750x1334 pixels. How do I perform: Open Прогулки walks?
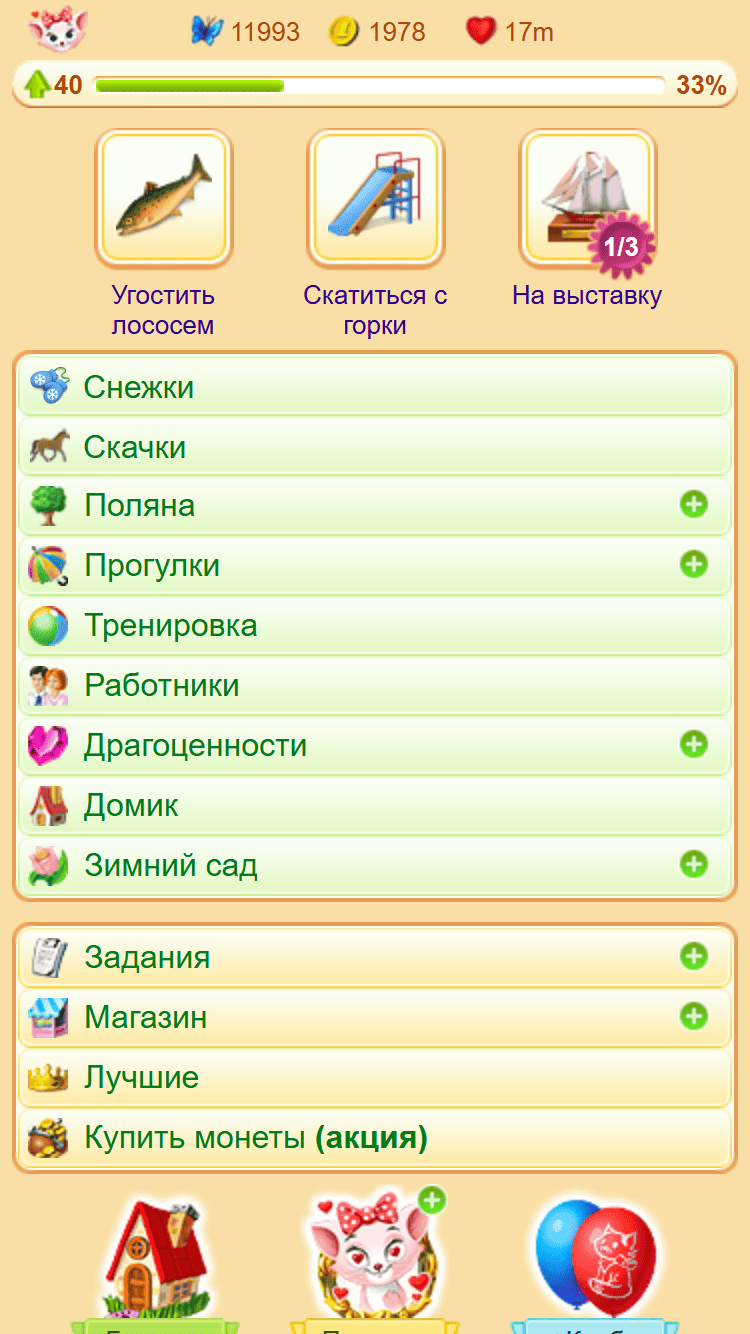(x=375, y=566)
